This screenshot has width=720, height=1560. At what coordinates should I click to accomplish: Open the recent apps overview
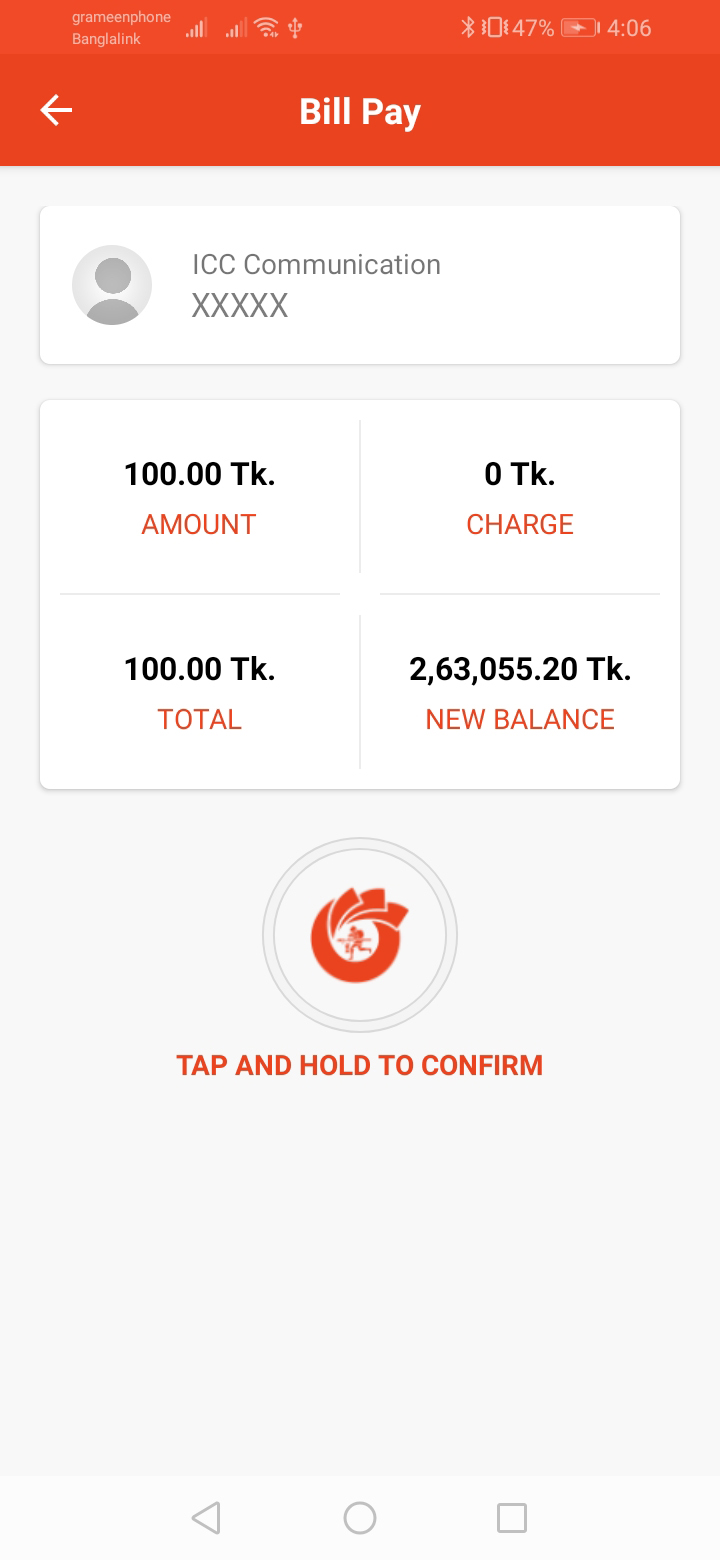click(512, 1518)
